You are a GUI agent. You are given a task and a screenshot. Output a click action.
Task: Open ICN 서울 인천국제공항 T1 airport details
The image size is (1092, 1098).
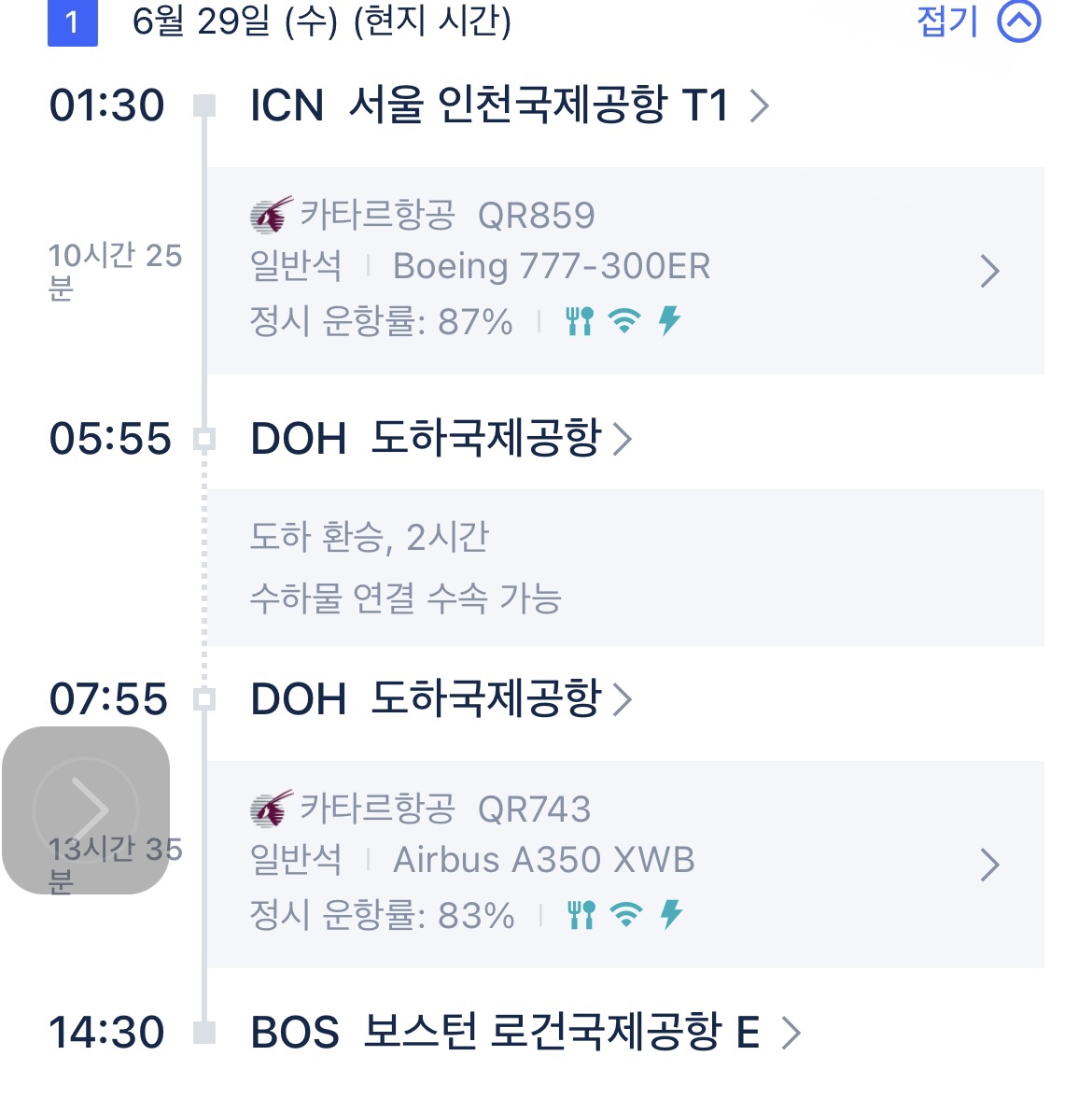point(509,106)
